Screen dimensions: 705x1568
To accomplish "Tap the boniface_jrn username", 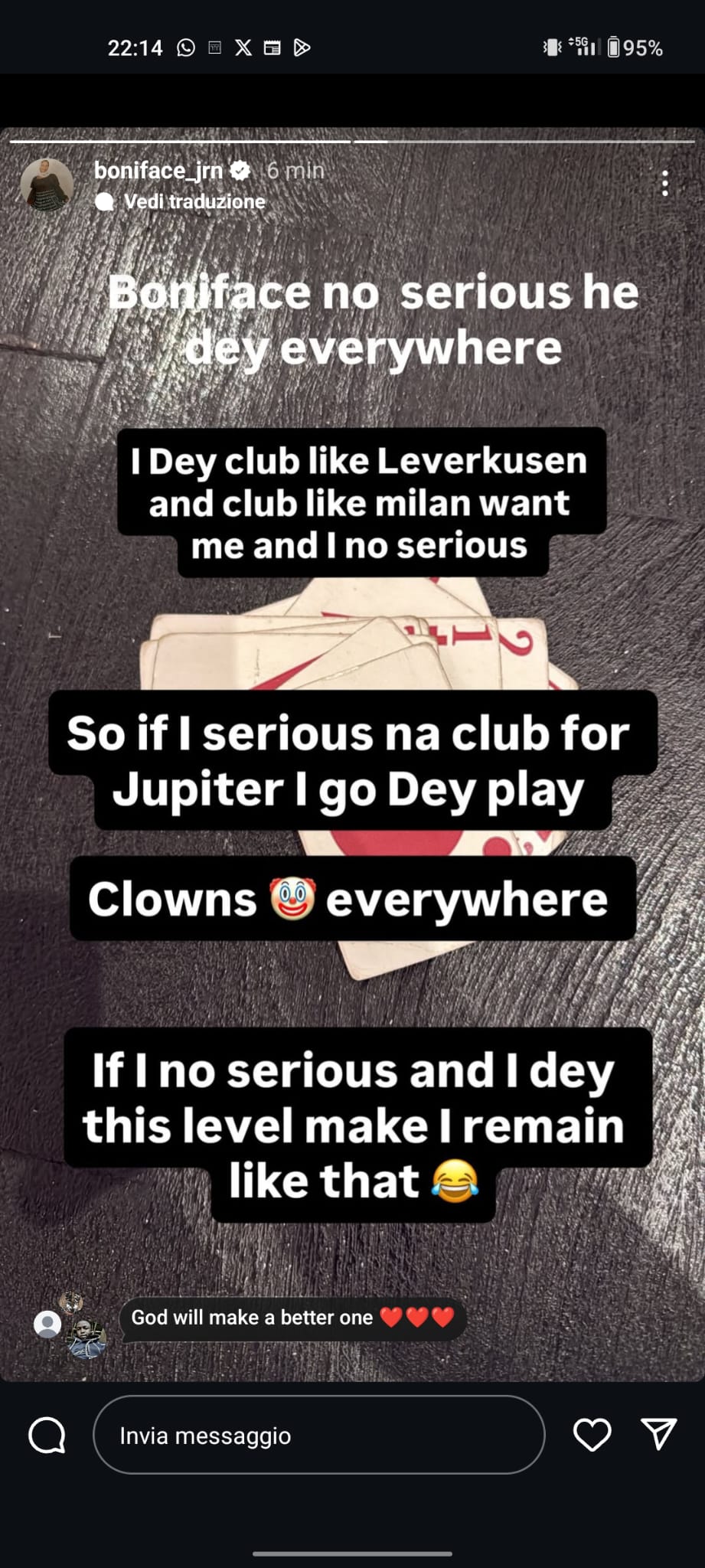I will pyautogui.click(x=158, y=171).
